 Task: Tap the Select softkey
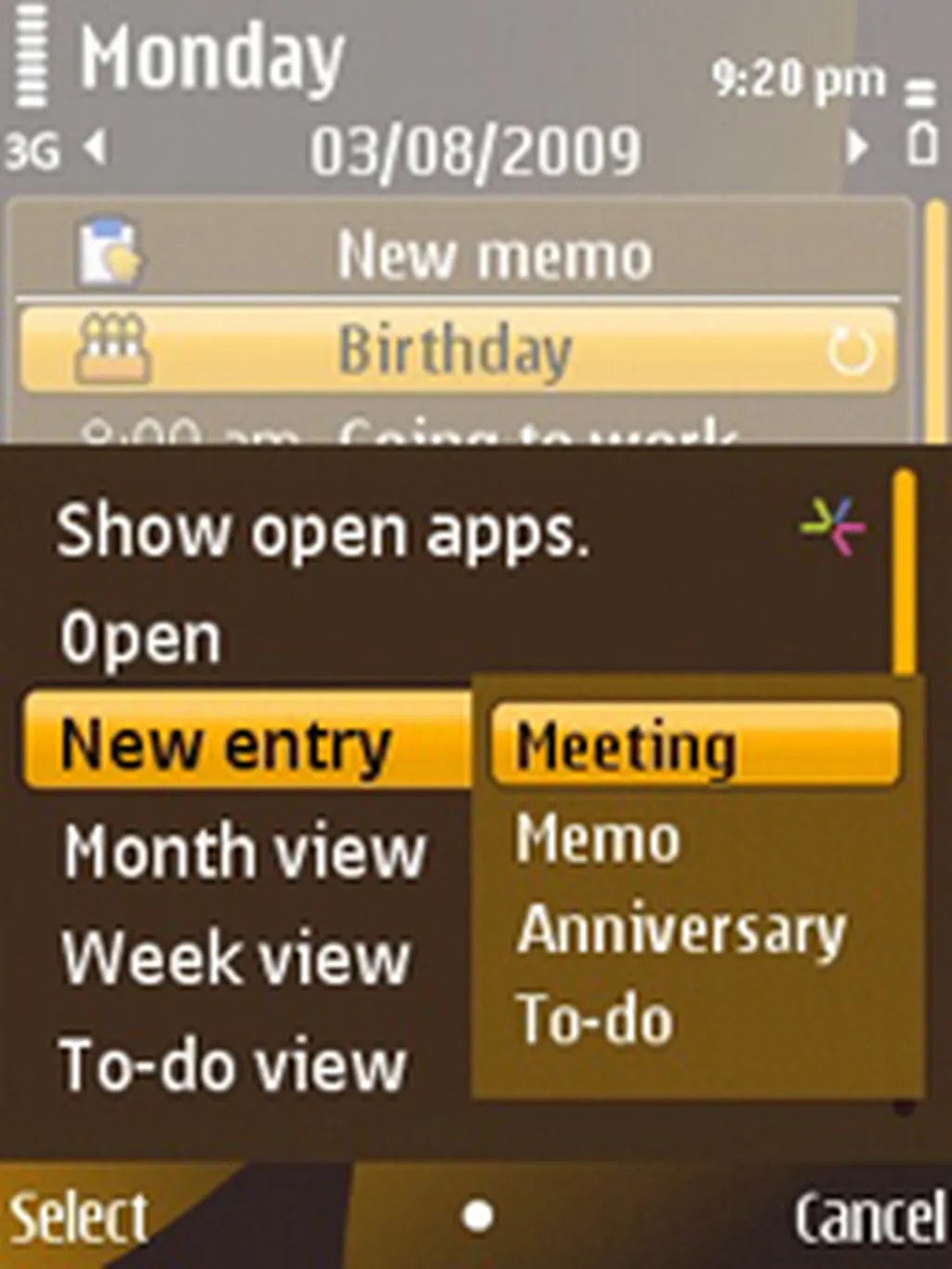tap(79, 1218)
